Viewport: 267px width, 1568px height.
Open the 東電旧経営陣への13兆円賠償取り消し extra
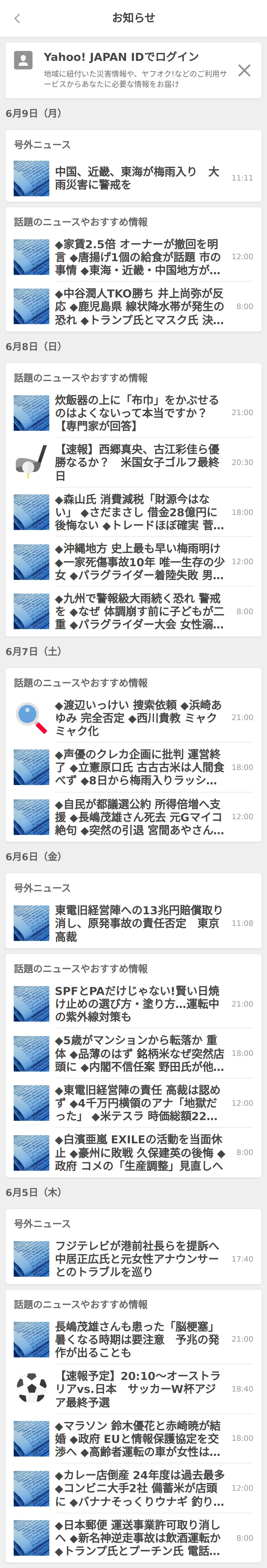tap(137, 923)
